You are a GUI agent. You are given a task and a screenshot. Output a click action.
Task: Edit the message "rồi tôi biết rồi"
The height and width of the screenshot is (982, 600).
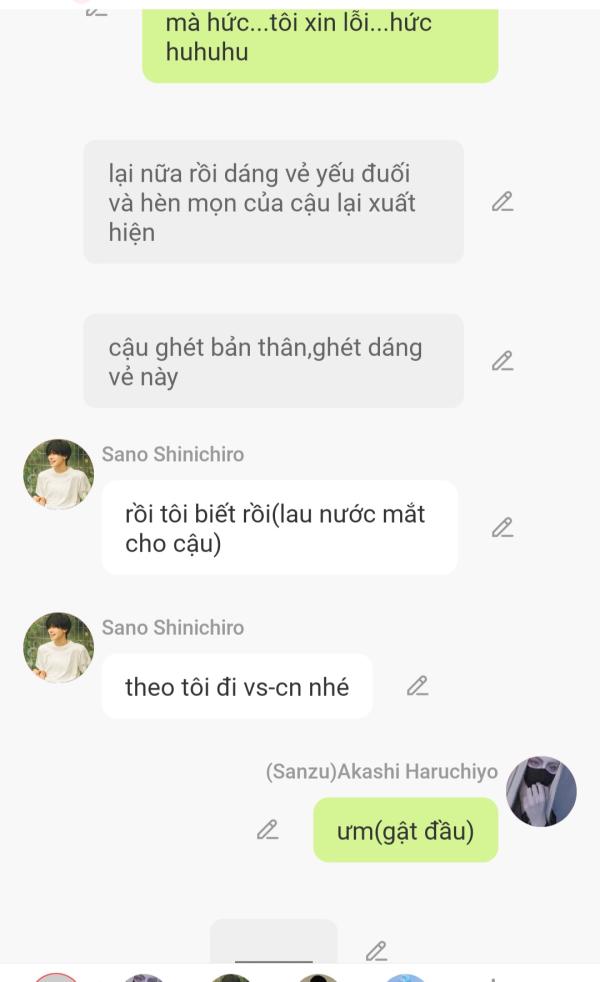(502, 527)
